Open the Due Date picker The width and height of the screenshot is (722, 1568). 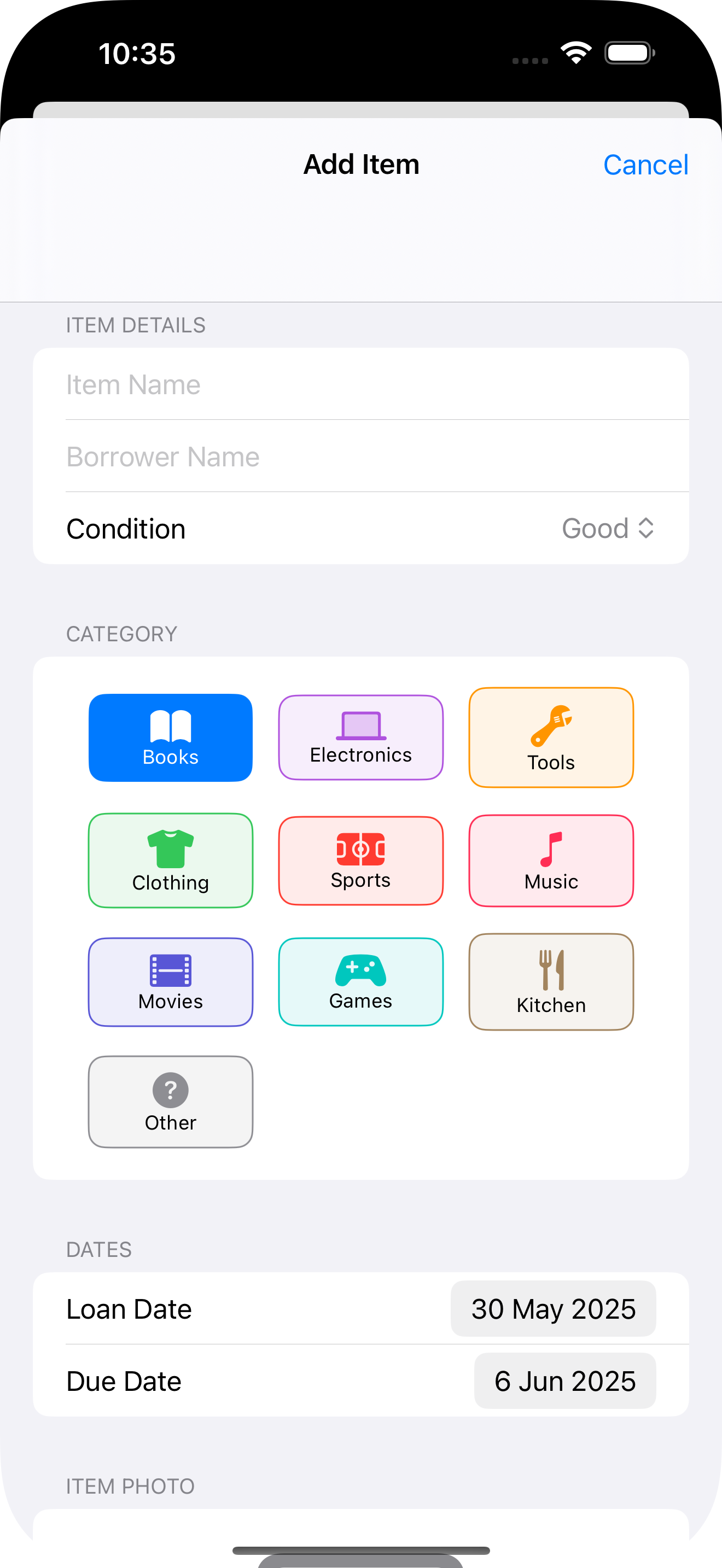tap(564, 1381)
